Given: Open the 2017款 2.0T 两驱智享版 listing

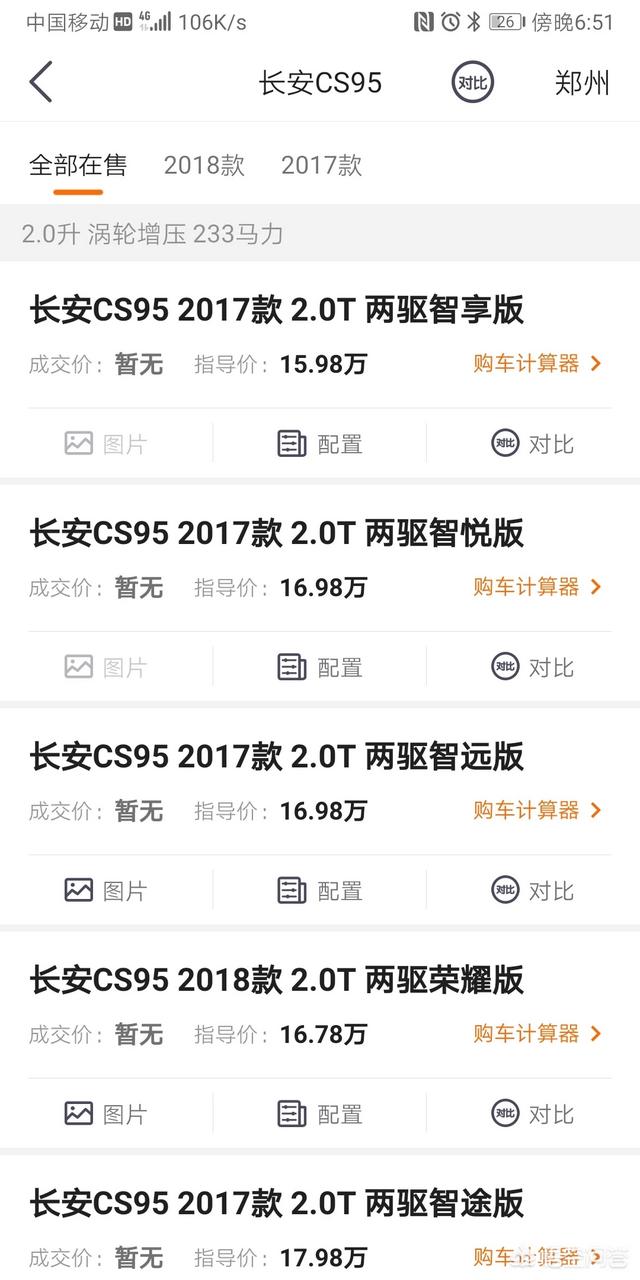Looking at the screenshot, I should [277, 310].
